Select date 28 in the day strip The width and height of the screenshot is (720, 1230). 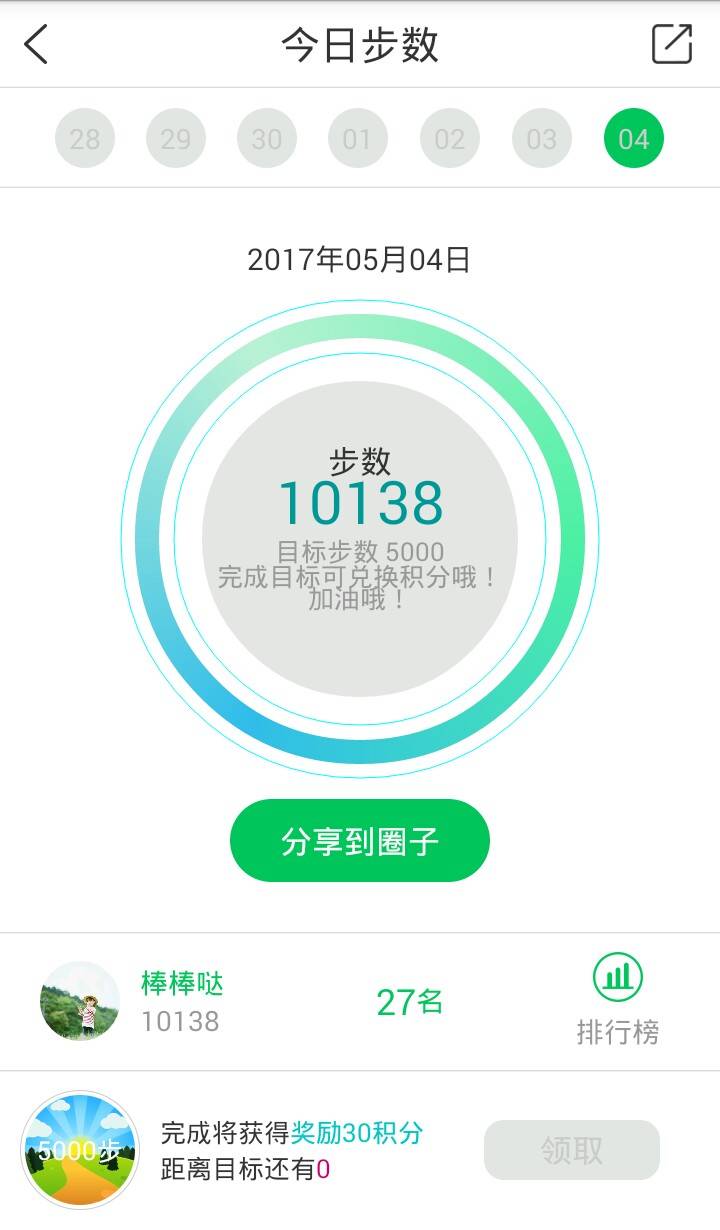click(85, 139)
